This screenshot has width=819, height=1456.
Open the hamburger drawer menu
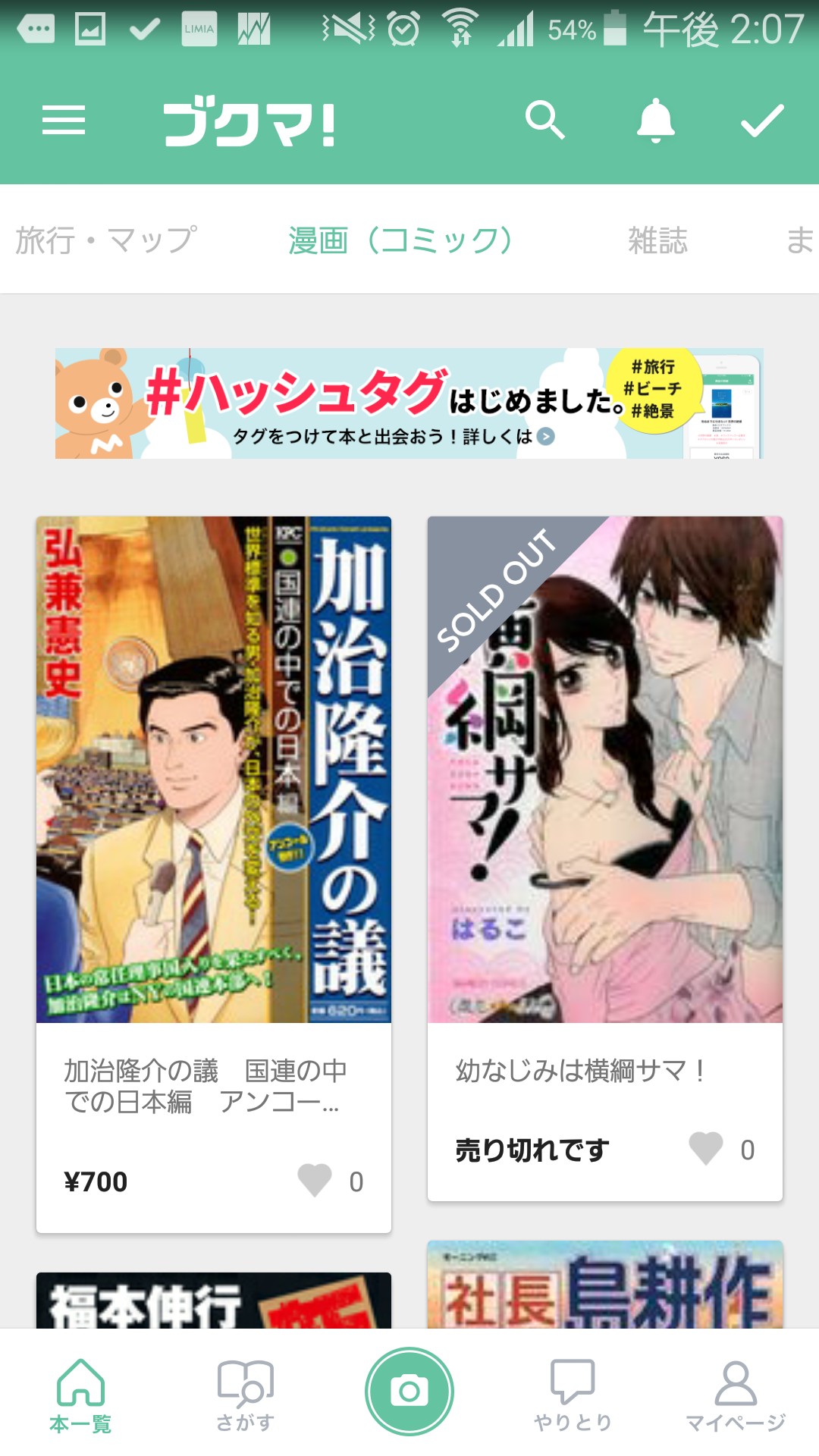coord(64,121)
